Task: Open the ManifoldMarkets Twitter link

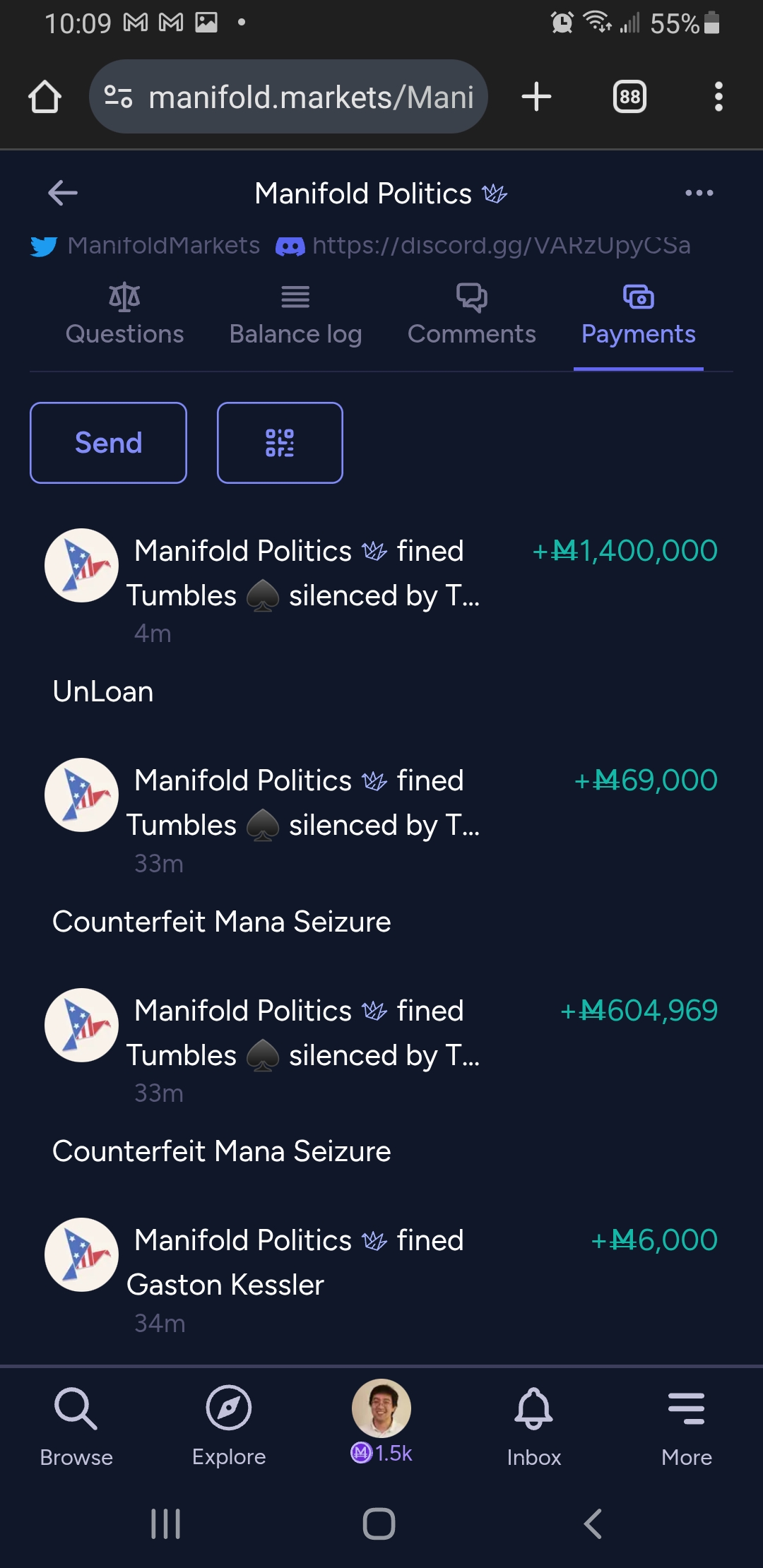Action: 146,245
